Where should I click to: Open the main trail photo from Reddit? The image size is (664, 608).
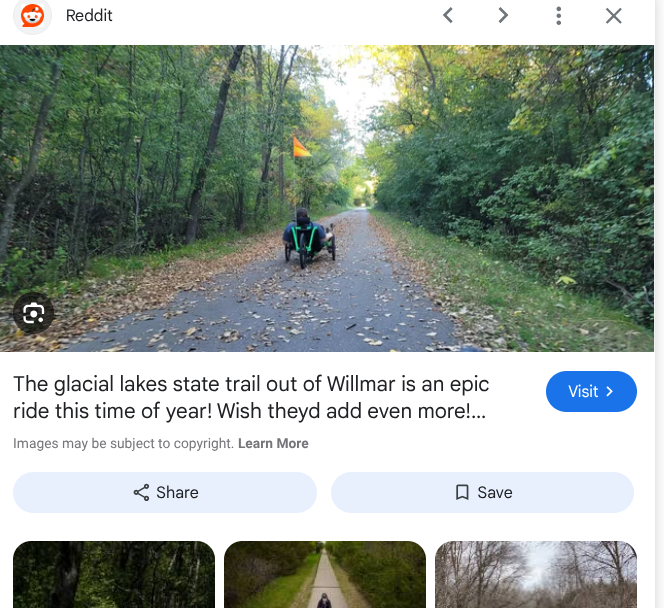point(327,198)
